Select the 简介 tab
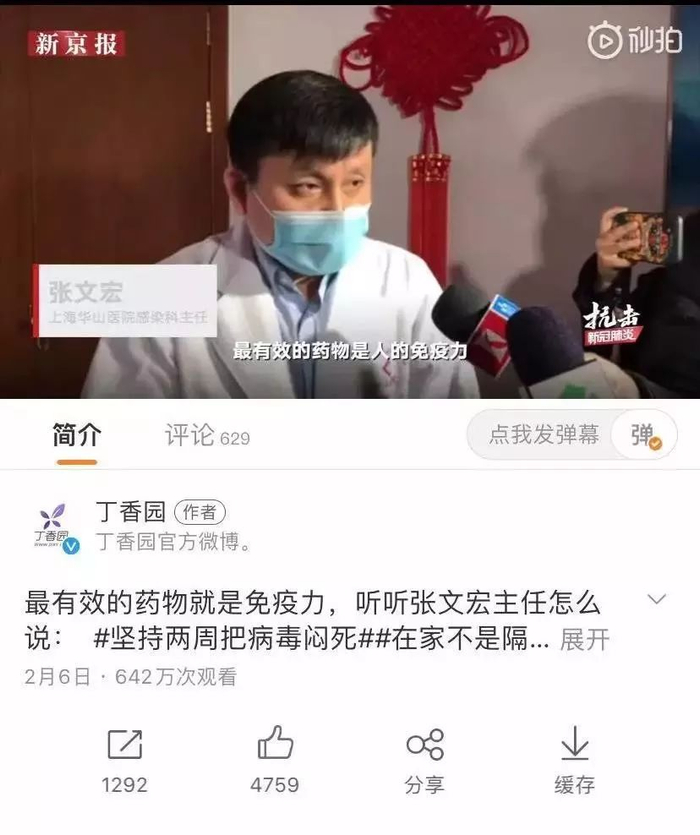This screenshot has width=700, height=835. pos(77,436)
